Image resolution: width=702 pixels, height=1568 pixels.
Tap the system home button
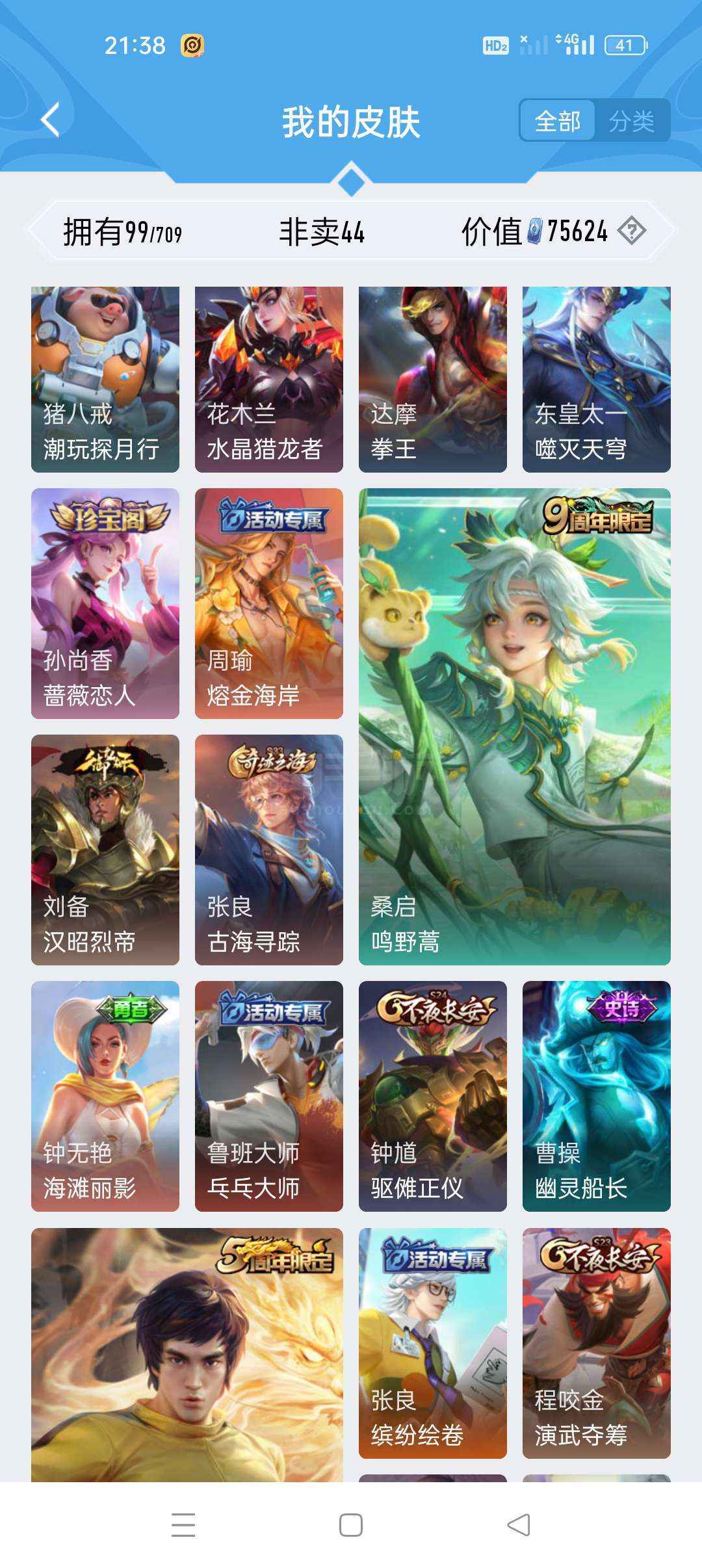[351, 1525]
